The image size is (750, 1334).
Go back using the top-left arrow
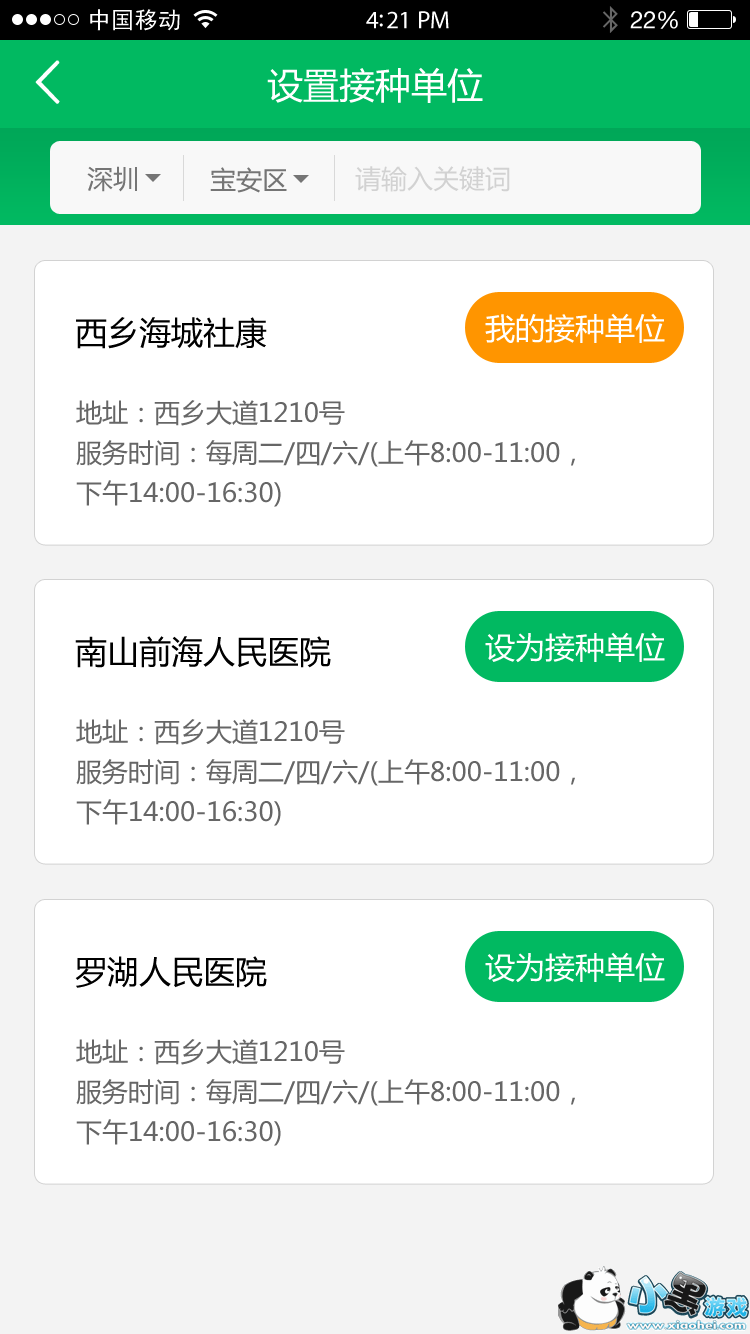click(x=48, y=83)
